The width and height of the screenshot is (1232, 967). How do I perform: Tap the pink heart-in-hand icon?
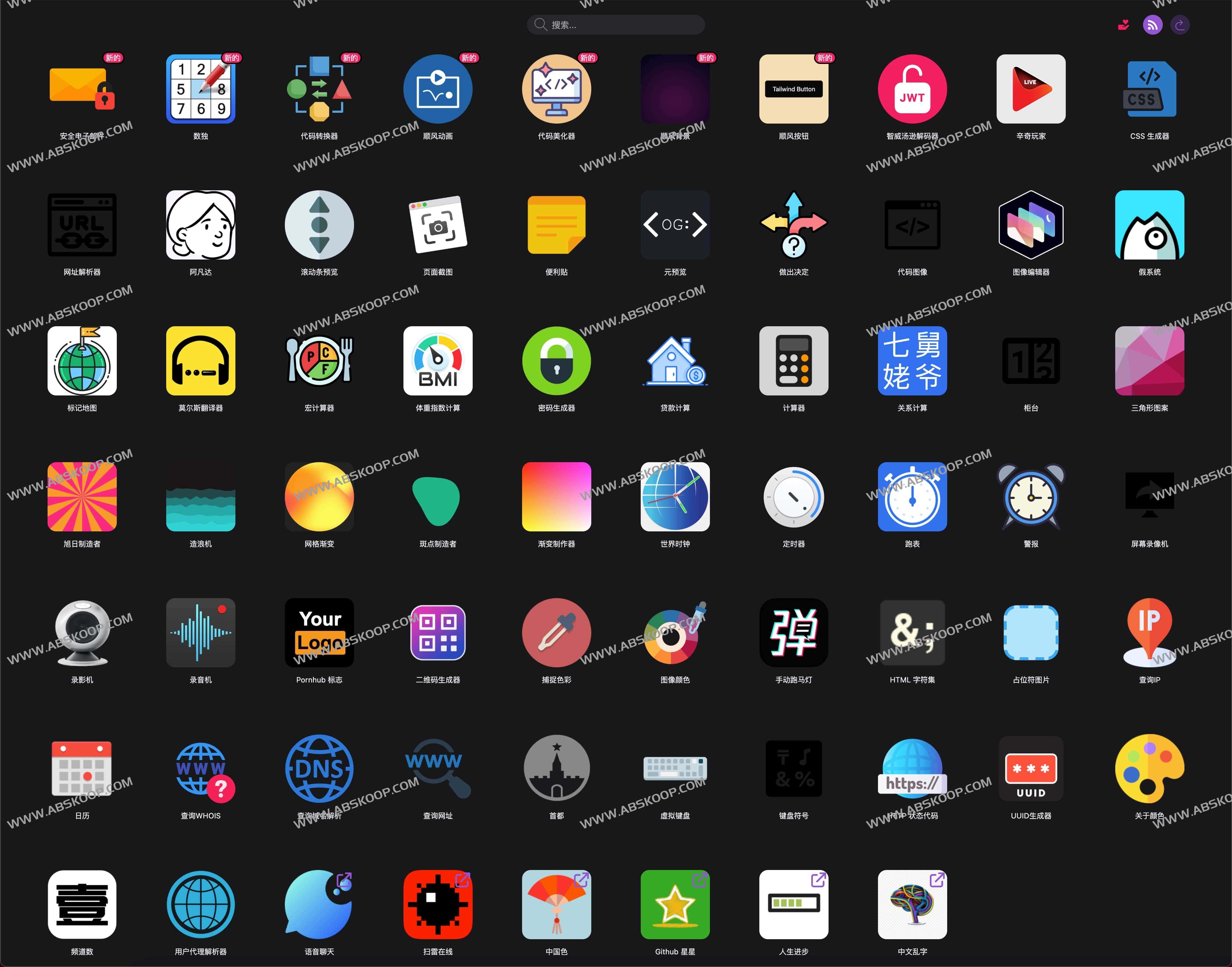coord(1124,25)
